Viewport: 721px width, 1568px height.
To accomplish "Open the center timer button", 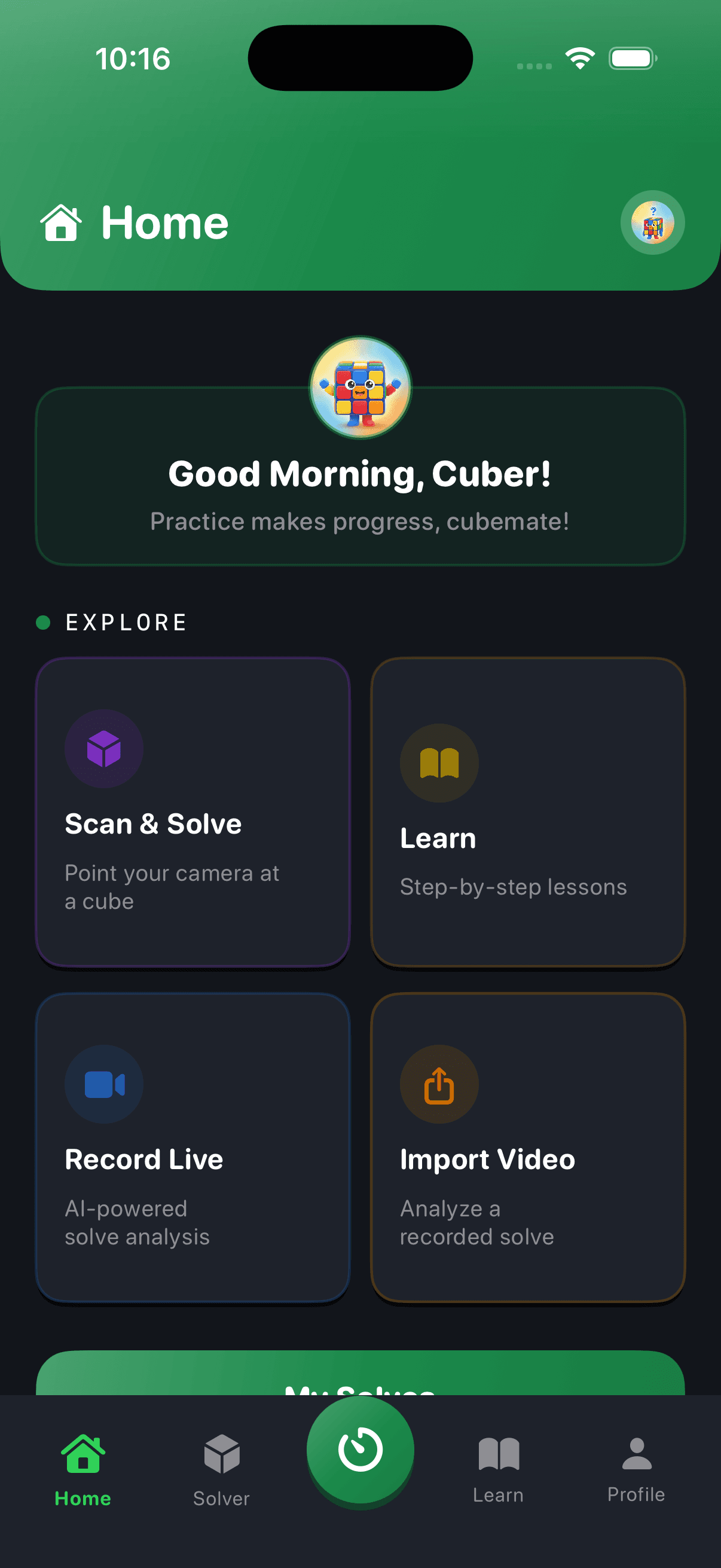I will [360, 1450].
